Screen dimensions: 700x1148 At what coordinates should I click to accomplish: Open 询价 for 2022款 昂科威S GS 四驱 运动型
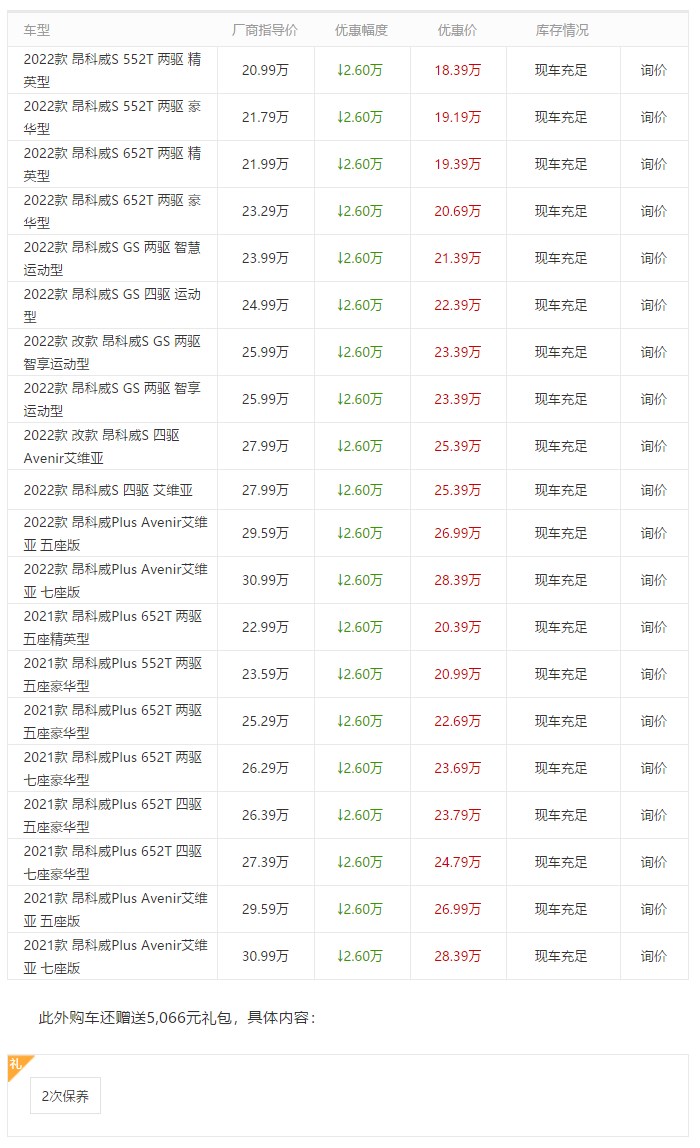tap(653, 305)
